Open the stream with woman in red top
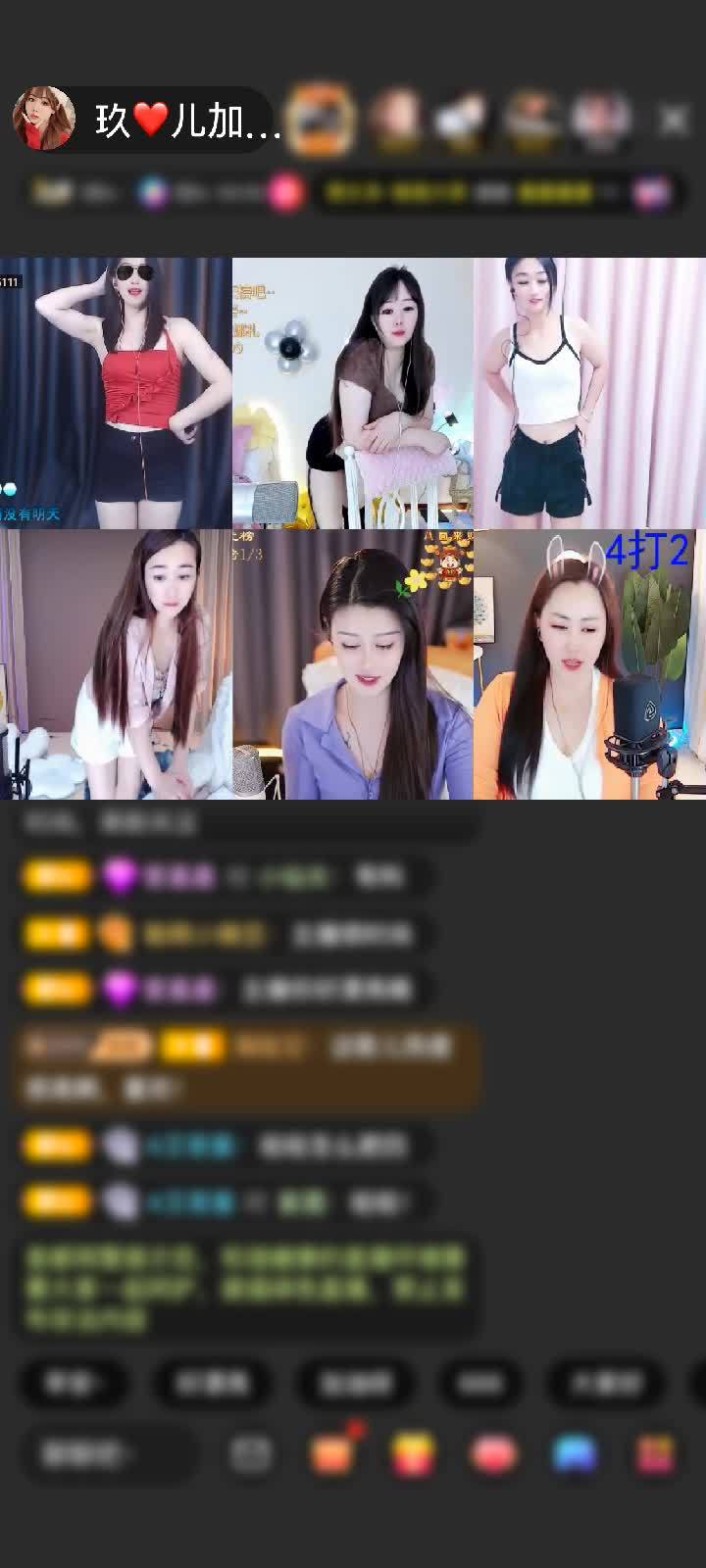The width and height of the screenshot is (706, 1568). point(116,393)
